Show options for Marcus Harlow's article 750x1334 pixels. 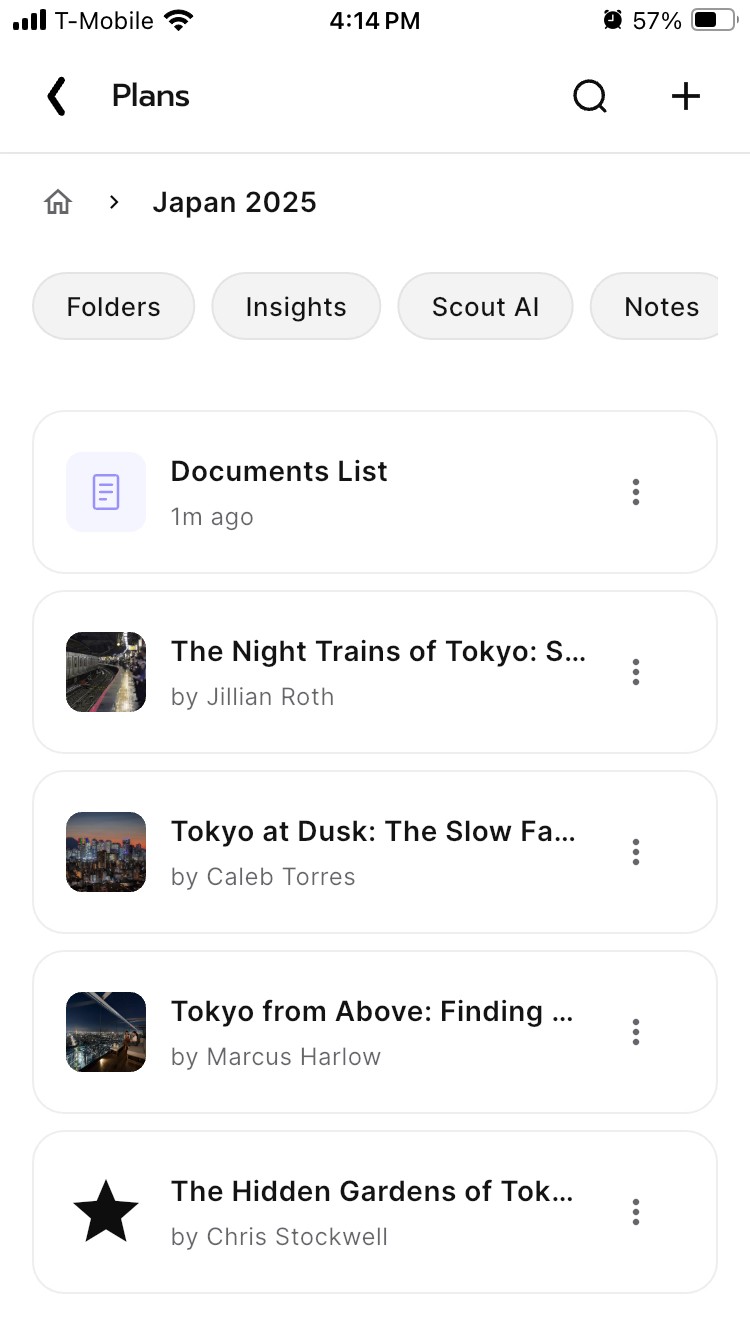pos(636,1032)
